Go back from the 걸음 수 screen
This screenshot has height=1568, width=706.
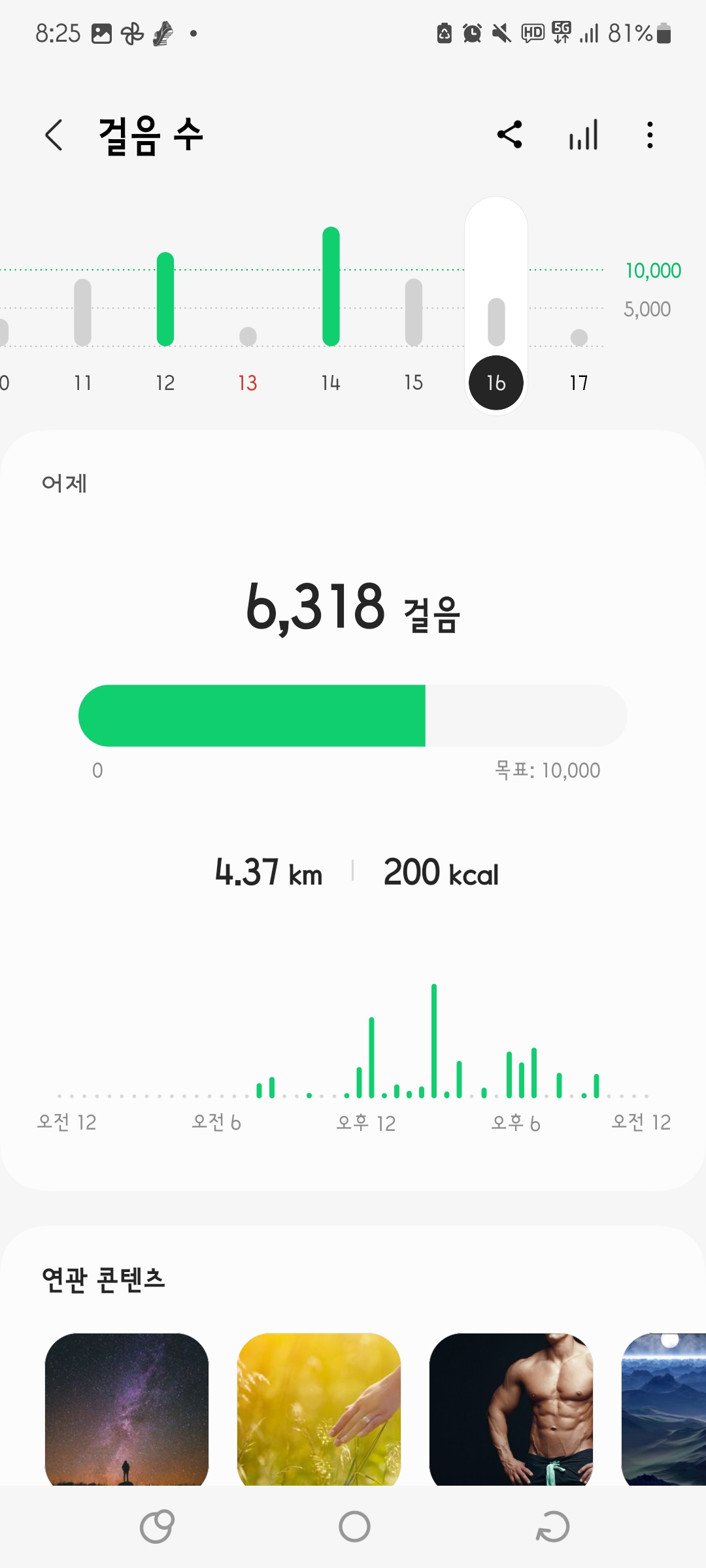[54, 135]
